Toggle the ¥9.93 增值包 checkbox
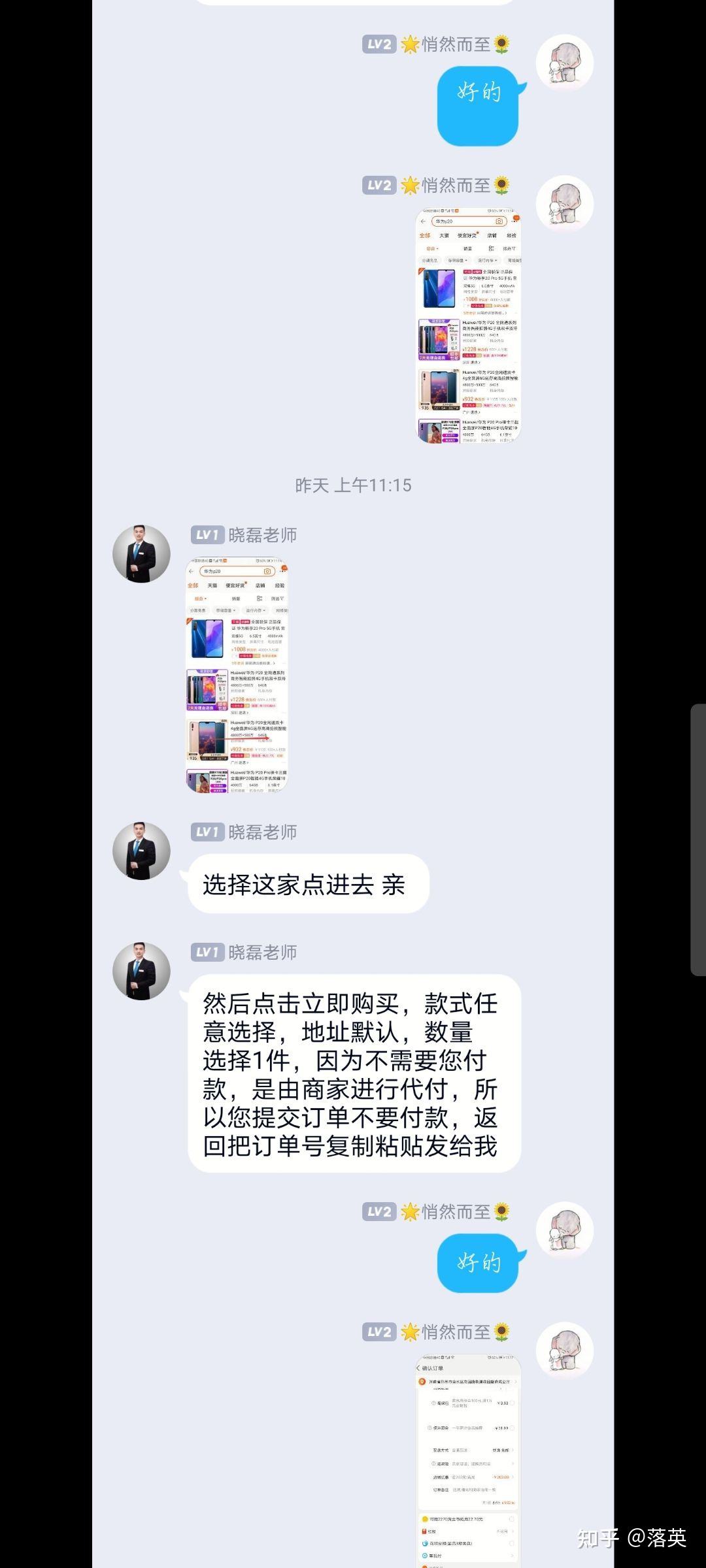 (x=513, y=1403)
